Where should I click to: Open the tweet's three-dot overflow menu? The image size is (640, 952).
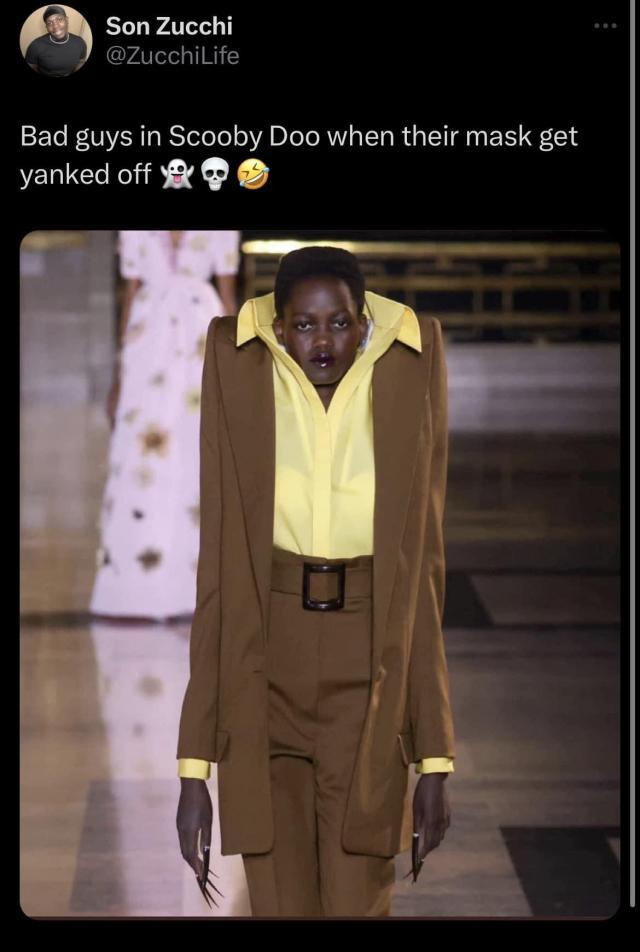point(605,25)
